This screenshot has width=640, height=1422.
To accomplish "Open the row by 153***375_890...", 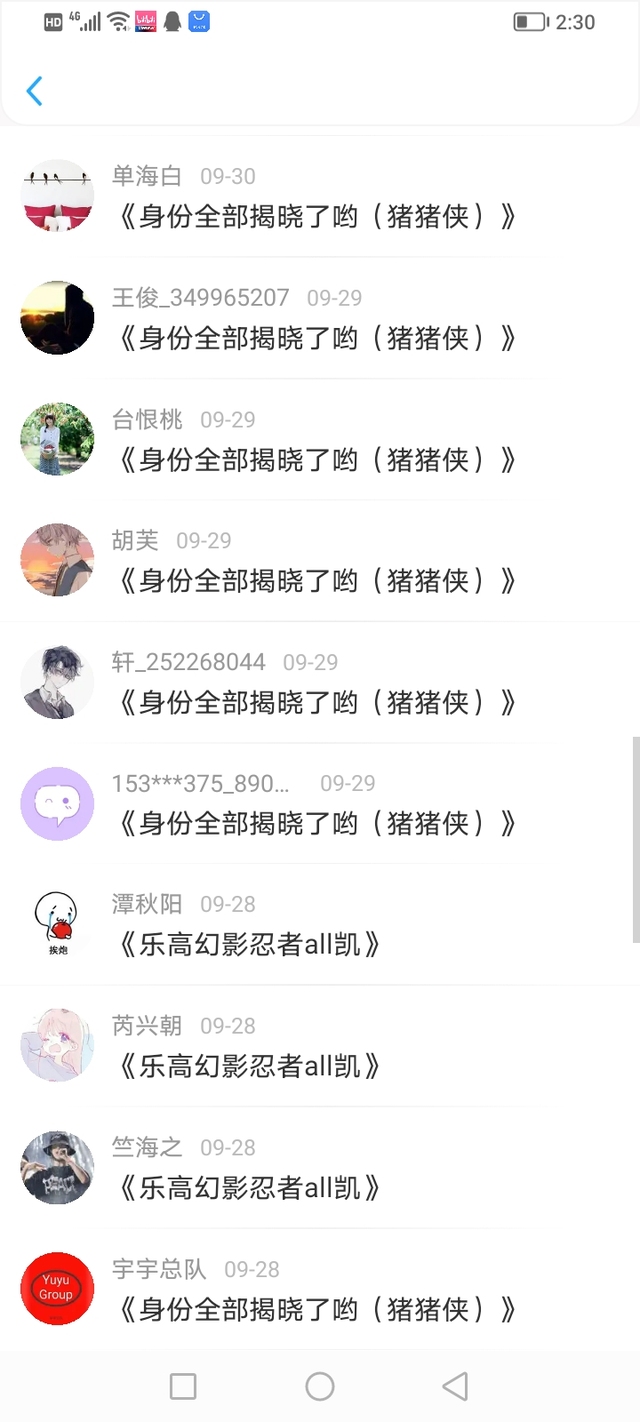I will [316, 823].
